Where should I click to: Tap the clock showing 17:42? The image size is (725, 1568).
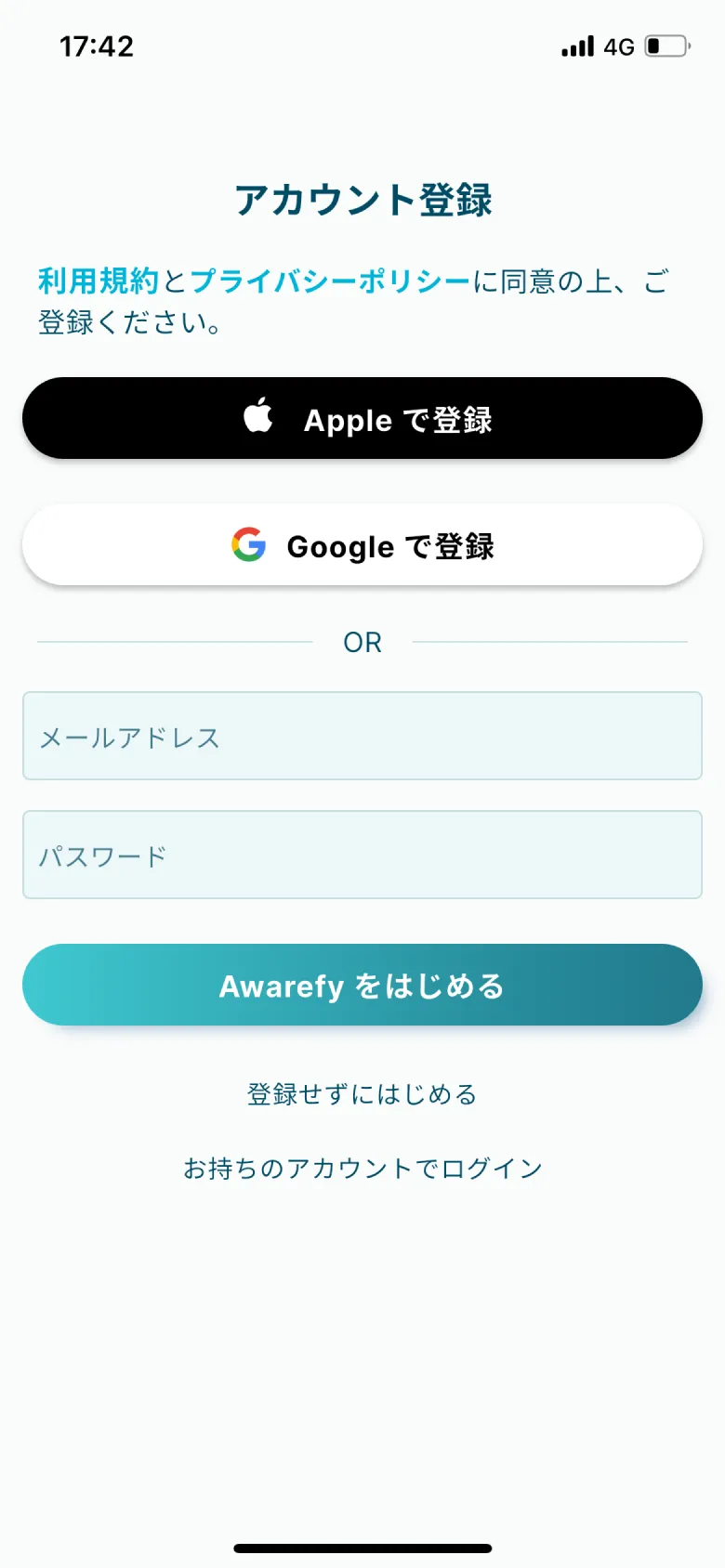click(x=96, y=46)
